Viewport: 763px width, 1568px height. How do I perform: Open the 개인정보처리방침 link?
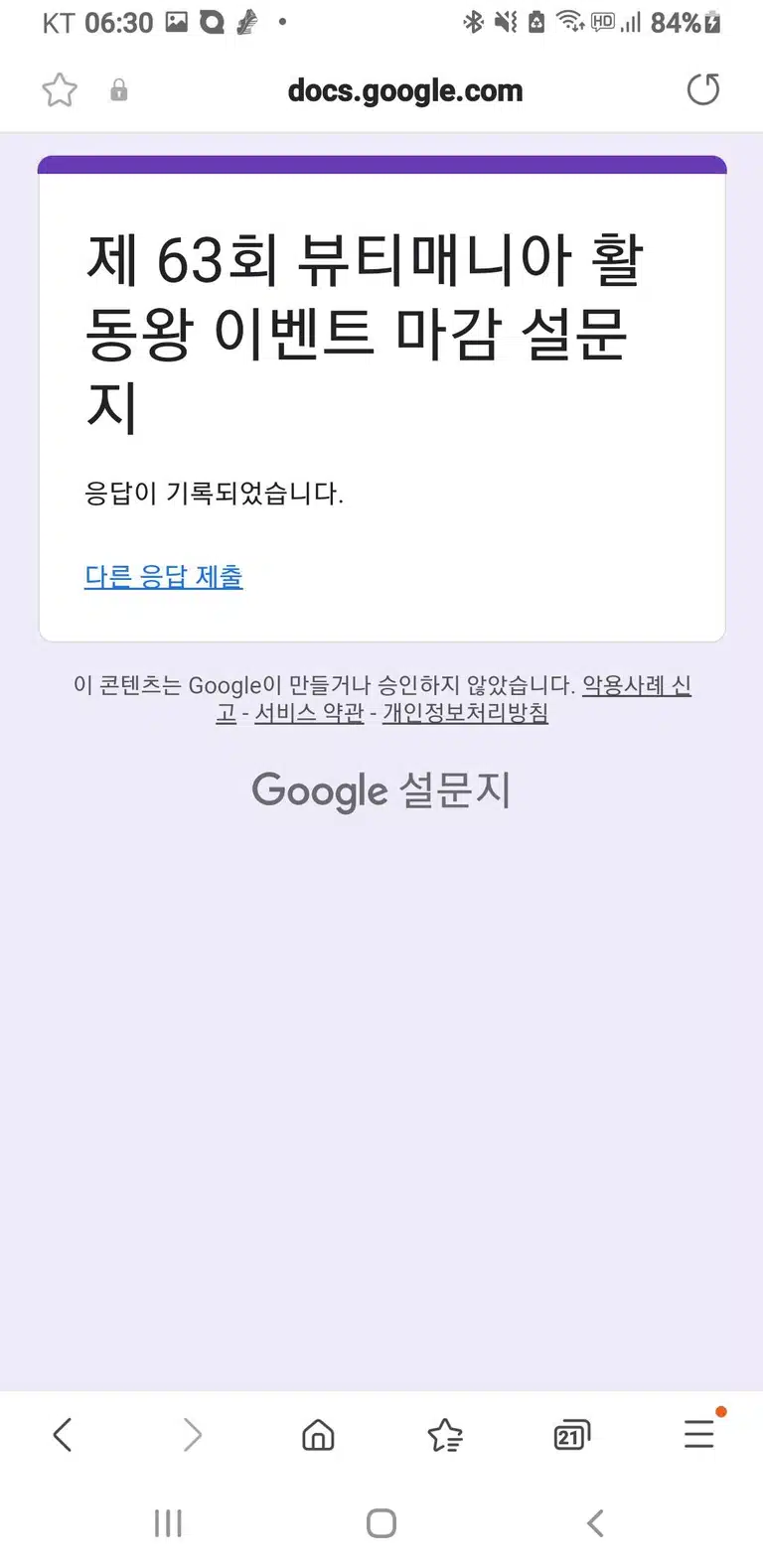465,713
